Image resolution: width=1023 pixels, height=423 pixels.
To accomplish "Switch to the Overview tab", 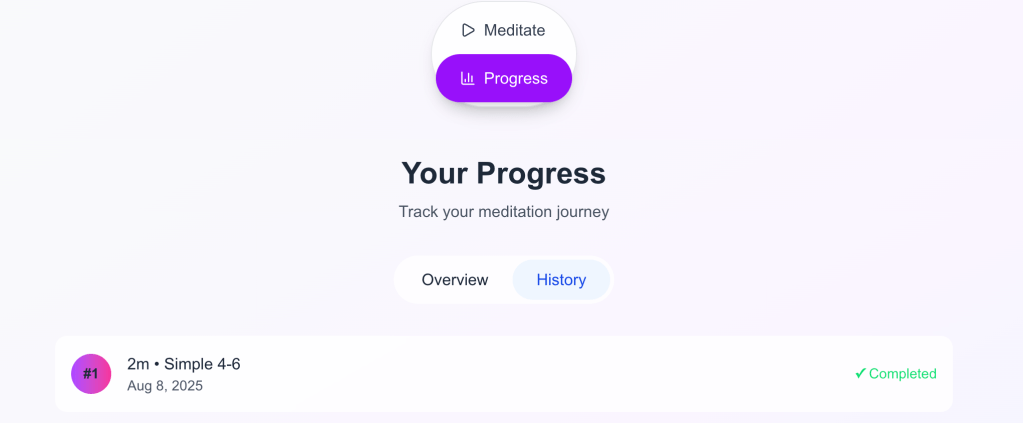I will point(454,280).
